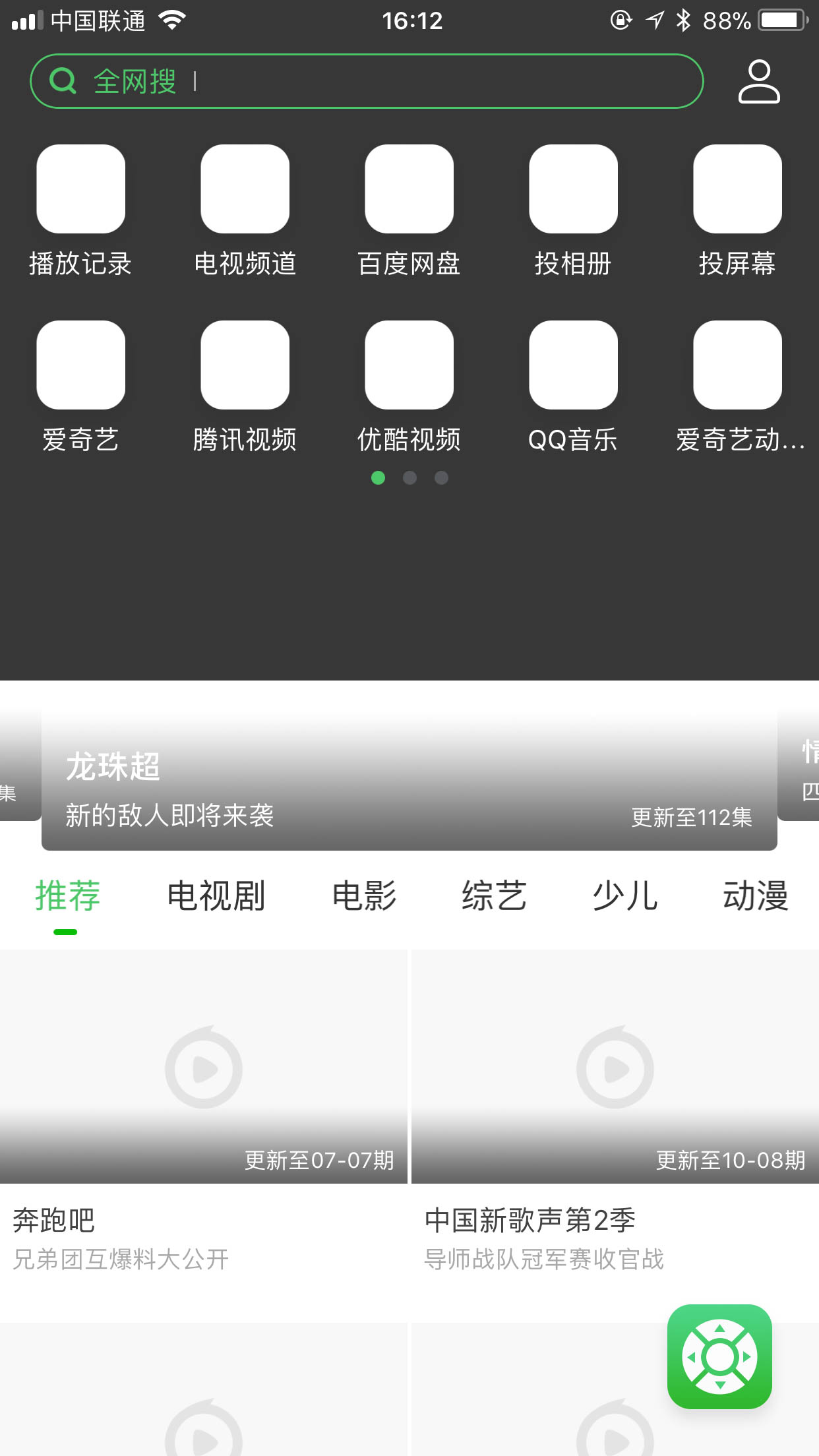
Task: Tap the search field 全网搜
Action: [x=366, y=80]
